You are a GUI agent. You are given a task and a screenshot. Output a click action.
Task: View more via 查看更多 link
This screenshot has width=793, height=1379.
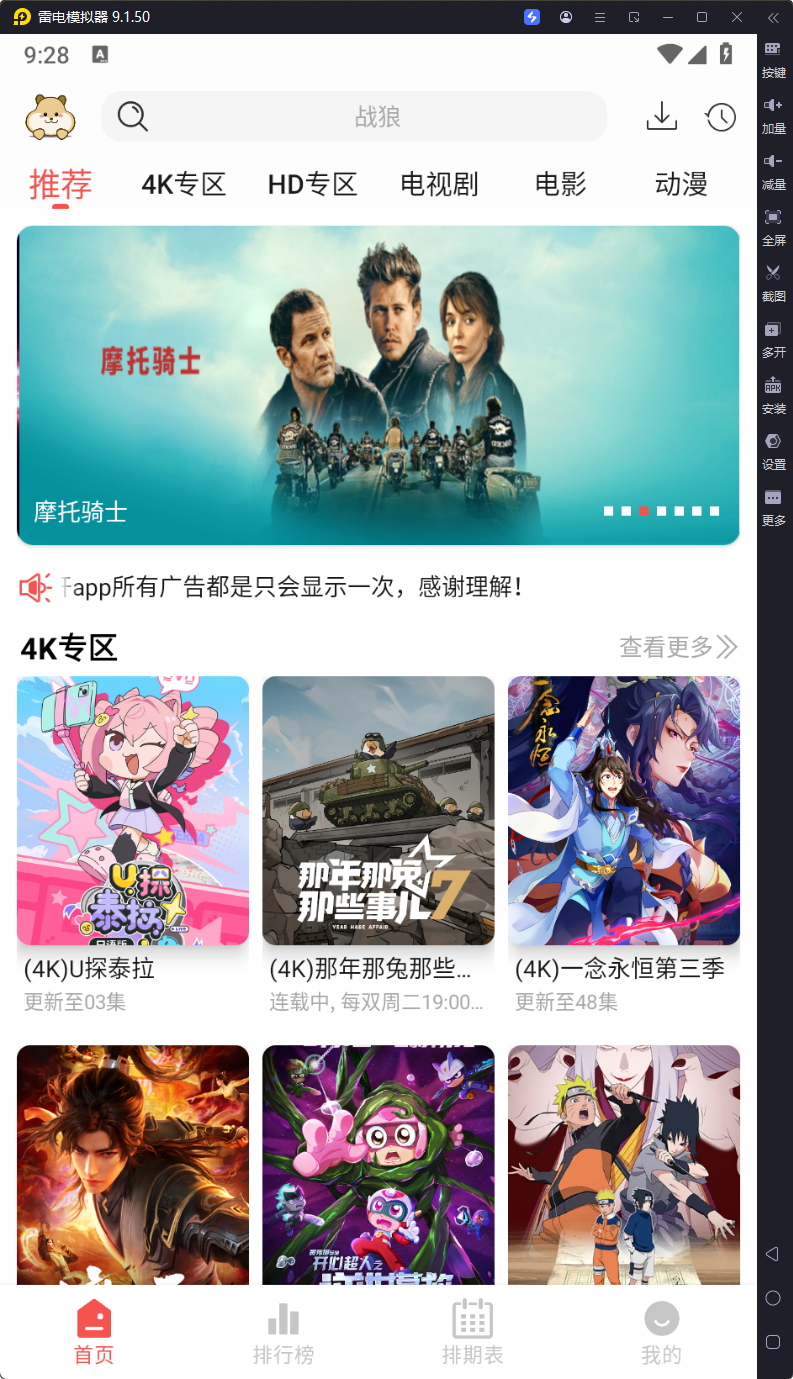(x=678, y=647)
